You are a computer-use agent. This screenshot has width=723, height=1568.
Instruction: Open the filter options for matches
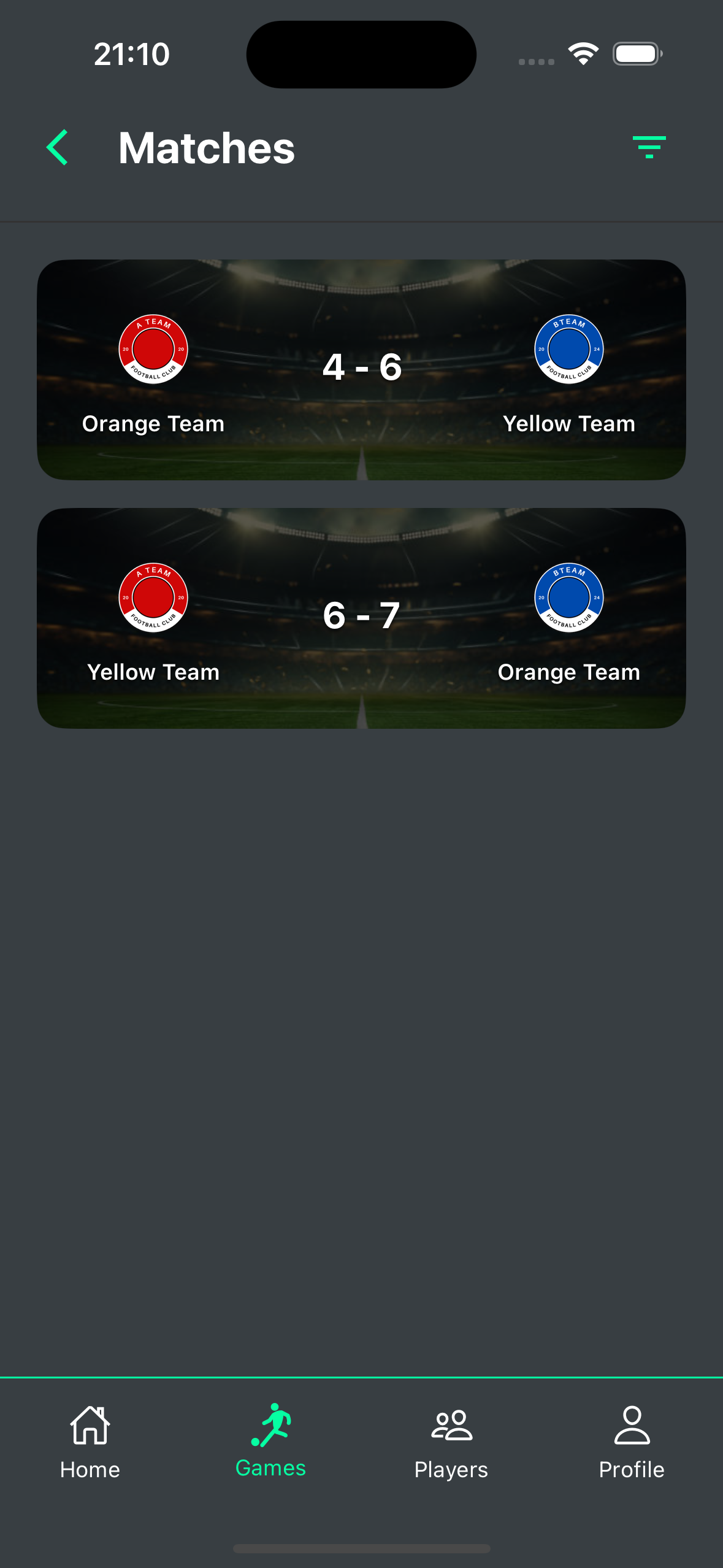(x=649, y=148)
